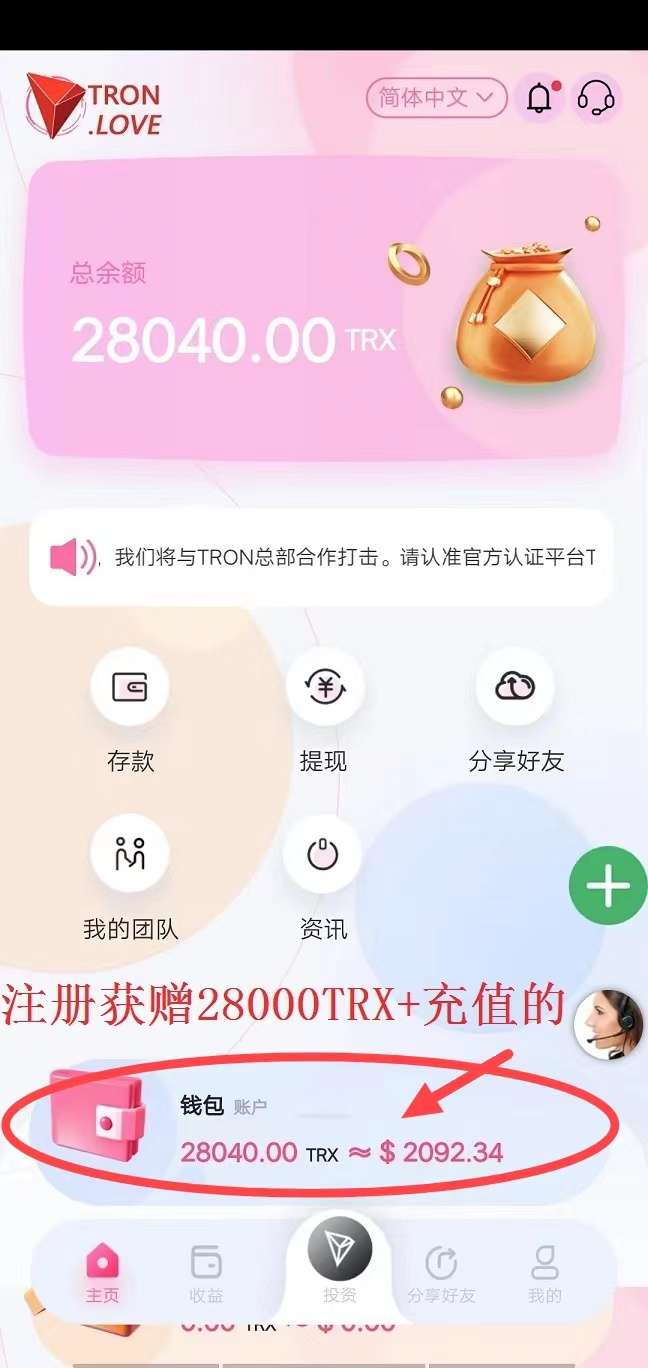The width and height of the screenshot is (648, 1368).
Task: Contact support via the headset icon
Action: [x=596, y=98]
